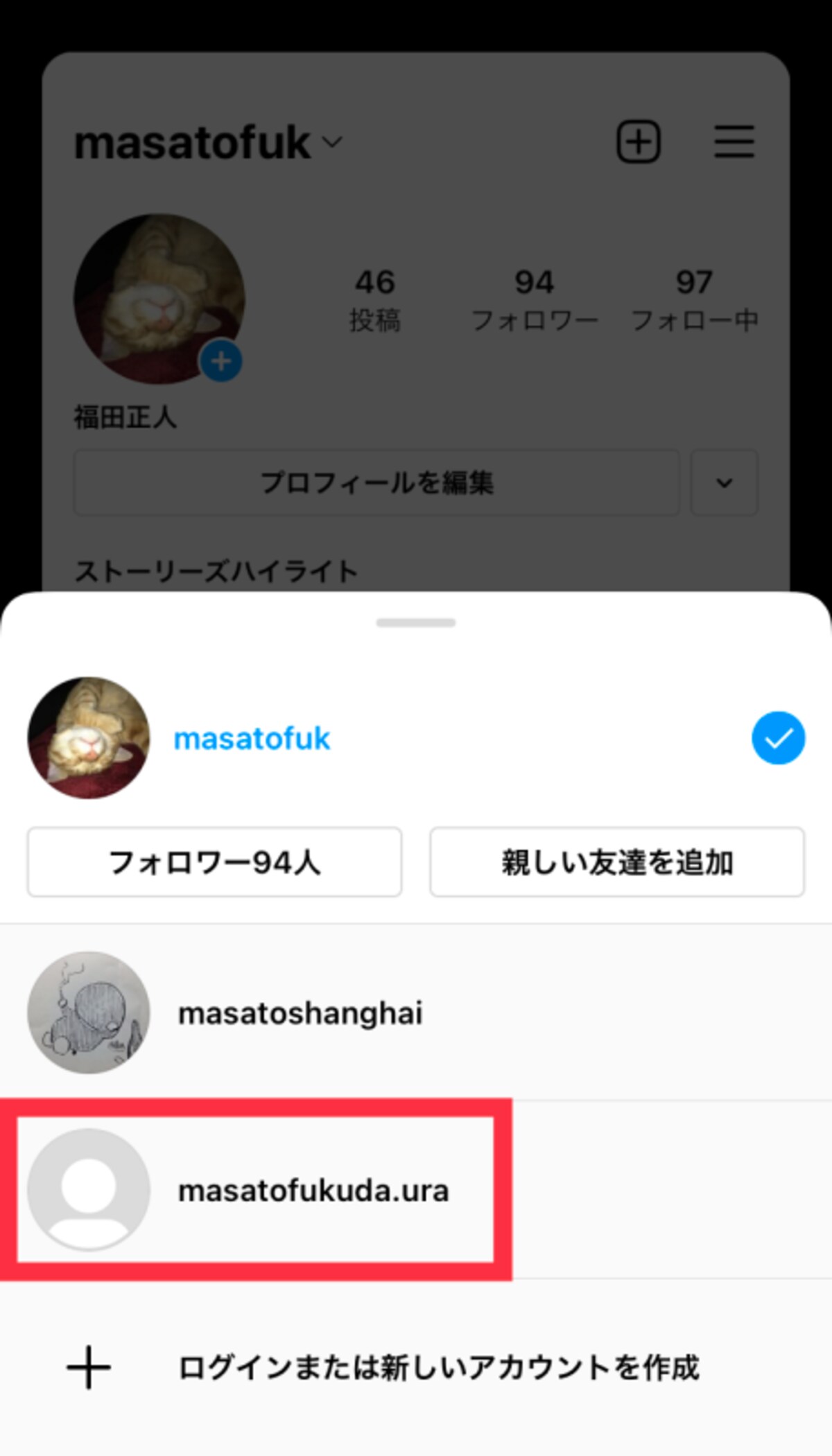Tap the sheet's drag handle
The width and height of the screenshot is (832, 1456).
416,622
